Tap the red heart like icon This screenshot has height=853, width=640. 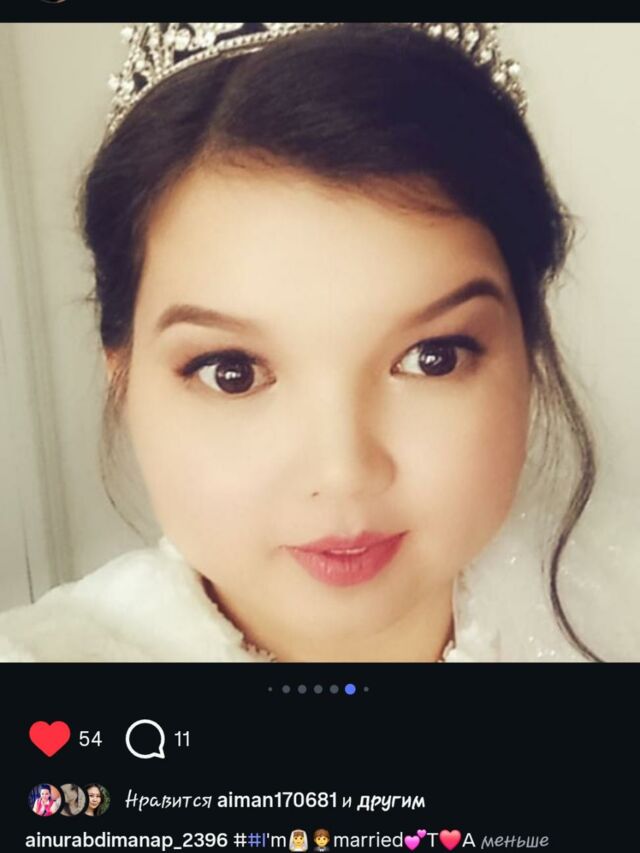click(x=49, y=739)
